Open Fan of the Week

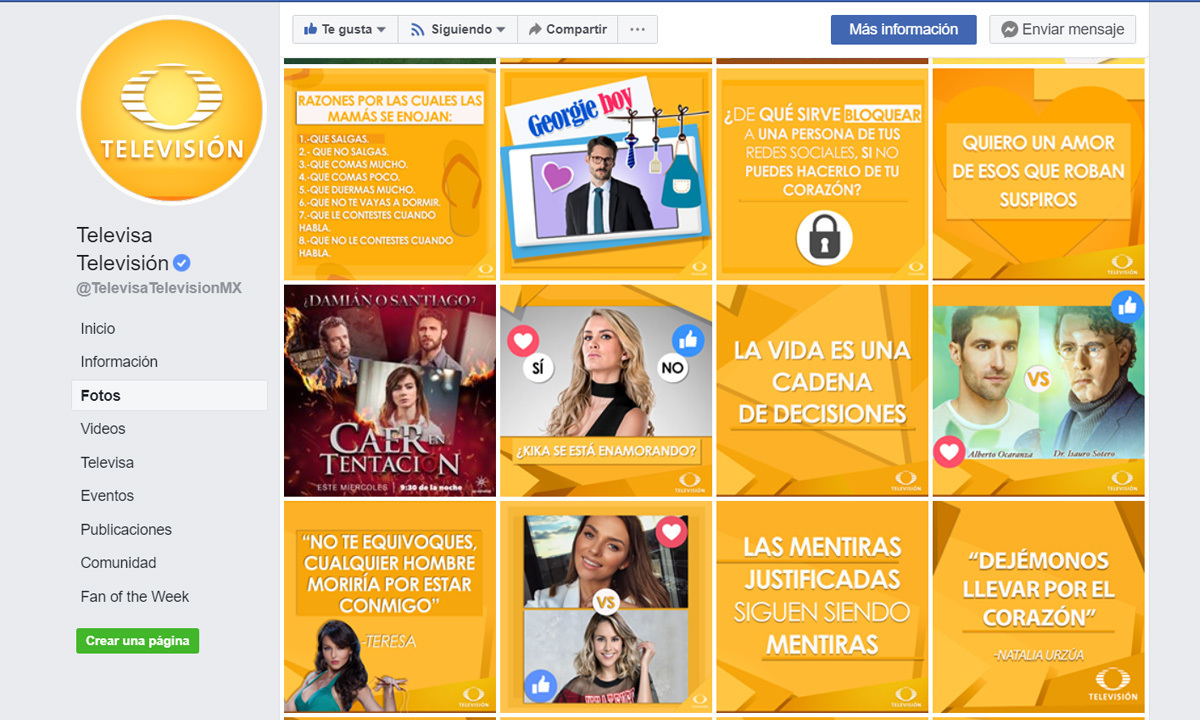(135, 597)
